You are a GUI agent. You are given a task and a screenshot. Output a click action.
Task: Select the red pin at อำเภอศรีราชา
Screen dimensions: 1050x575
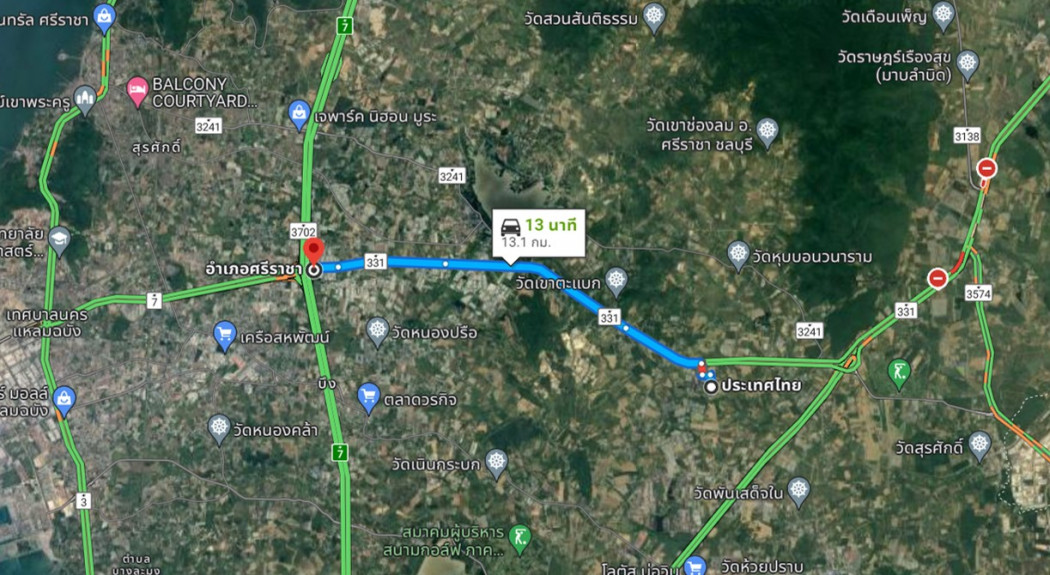[314, 251]
